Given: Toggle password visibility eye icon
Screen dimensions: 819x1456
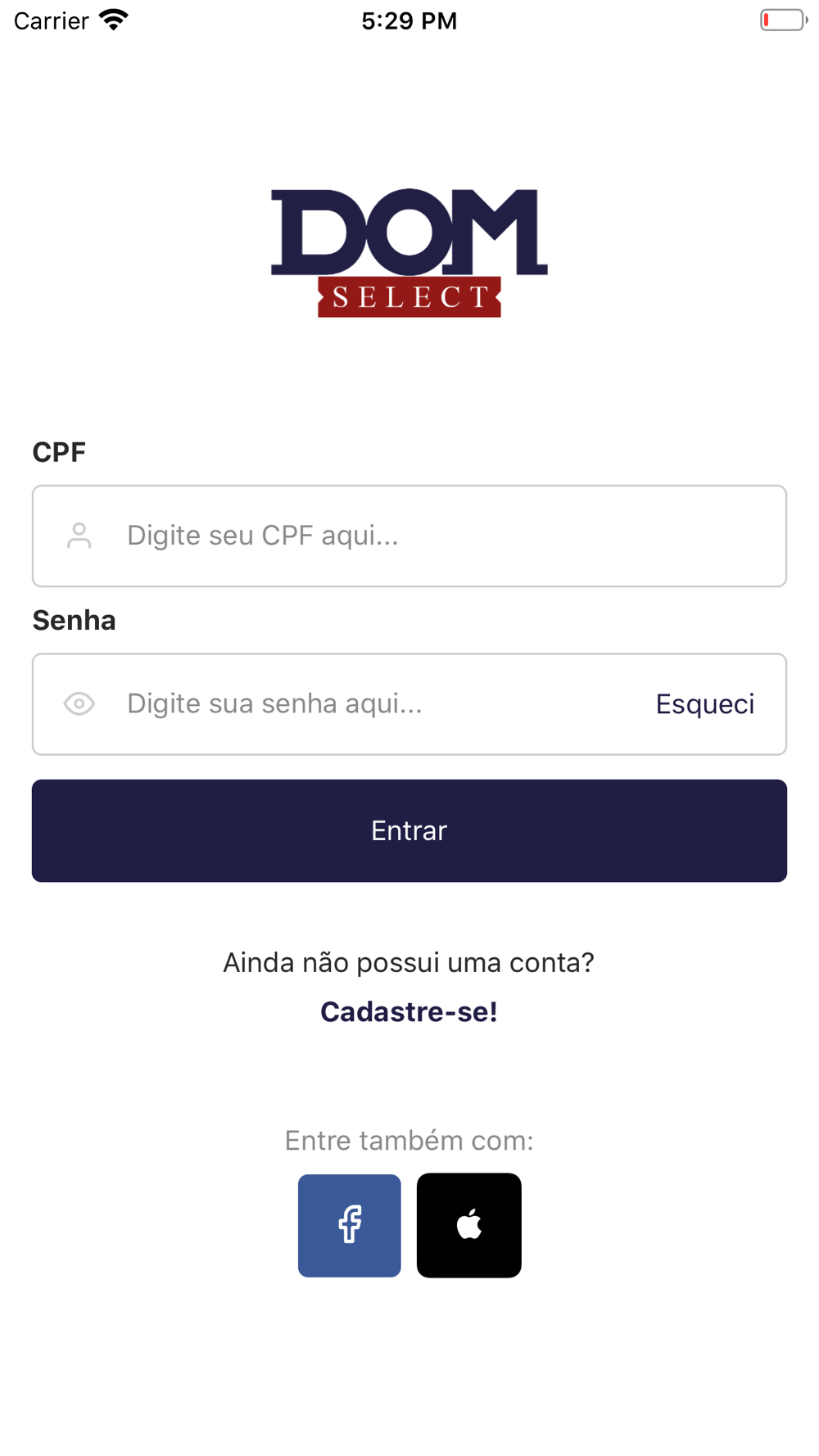Looking at the screenshot, I should pos(79,703).
